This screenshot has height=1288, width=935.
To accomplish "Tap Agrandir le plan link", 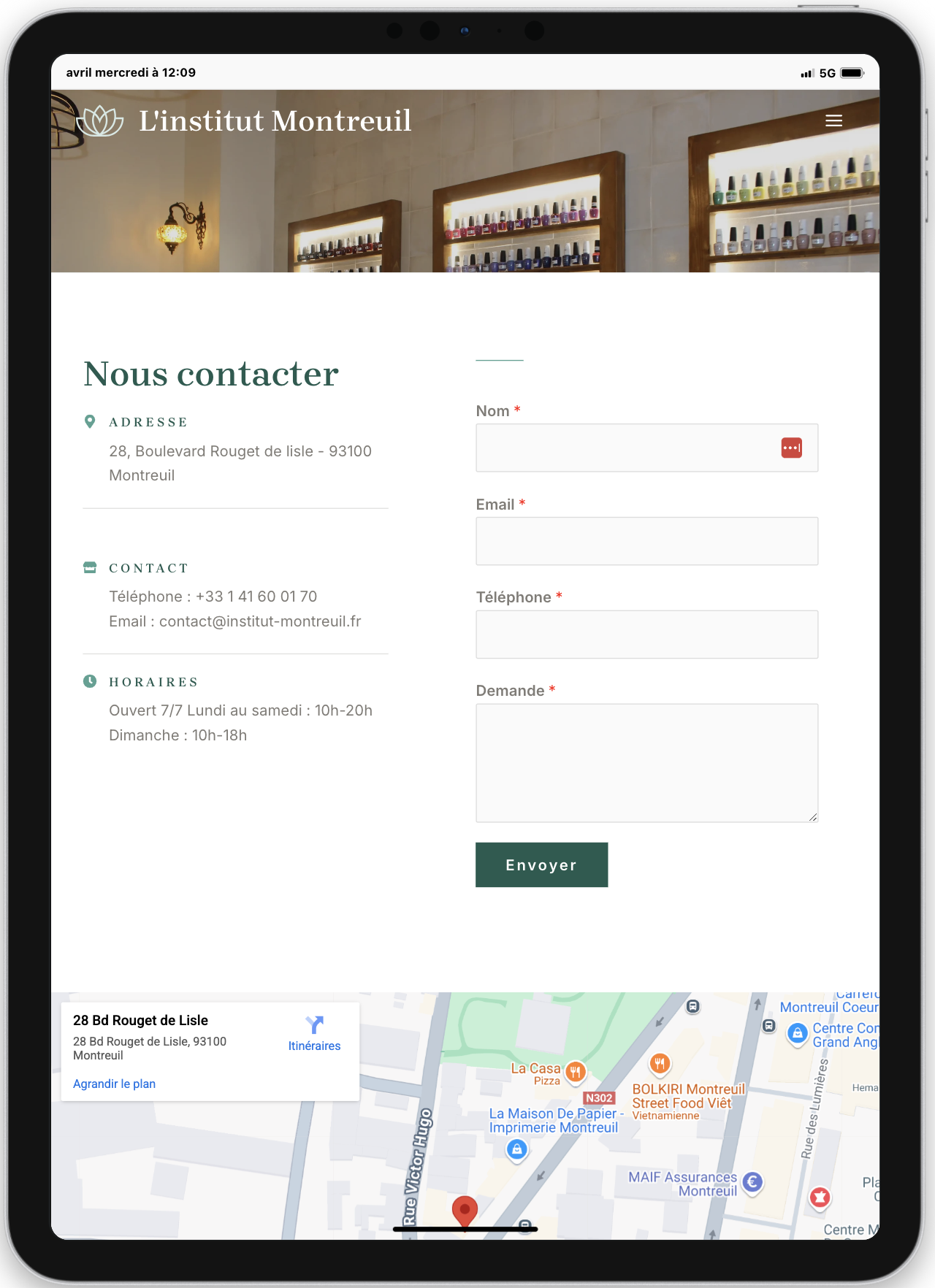I will coord(114,1084).
